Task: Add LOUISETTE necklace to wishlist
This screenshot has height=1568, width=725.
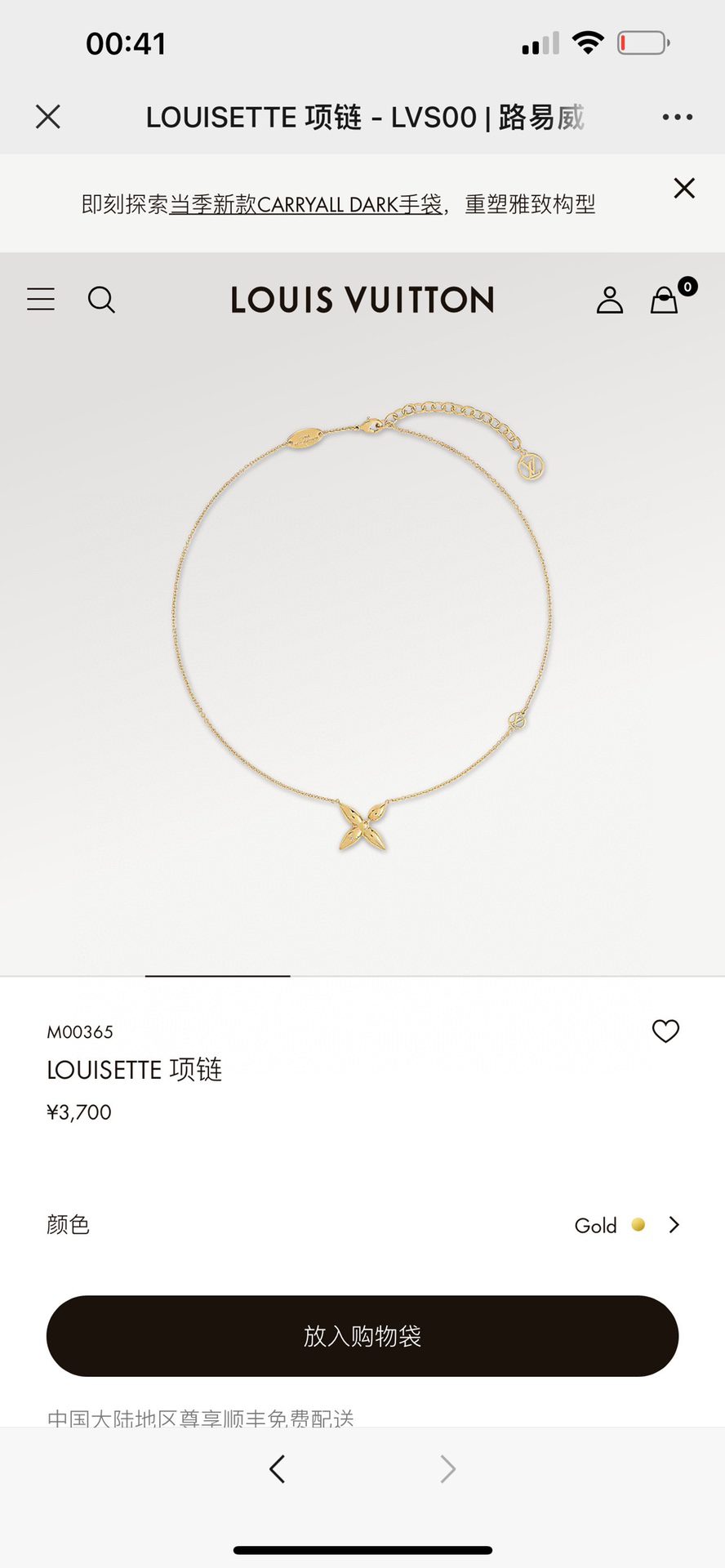Action: click(x=665, y=1031)
